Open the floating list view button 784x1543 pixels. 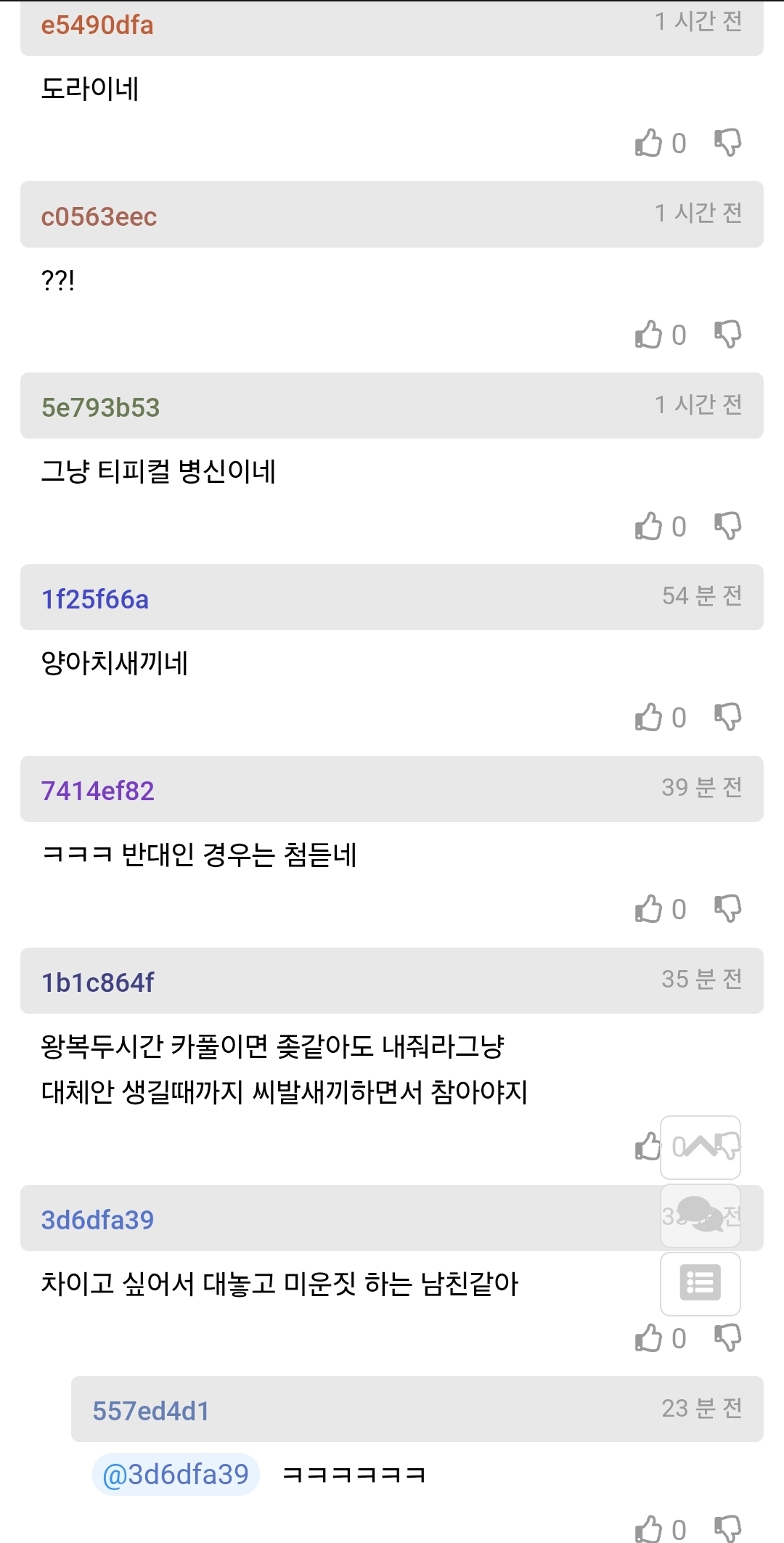701,1284
